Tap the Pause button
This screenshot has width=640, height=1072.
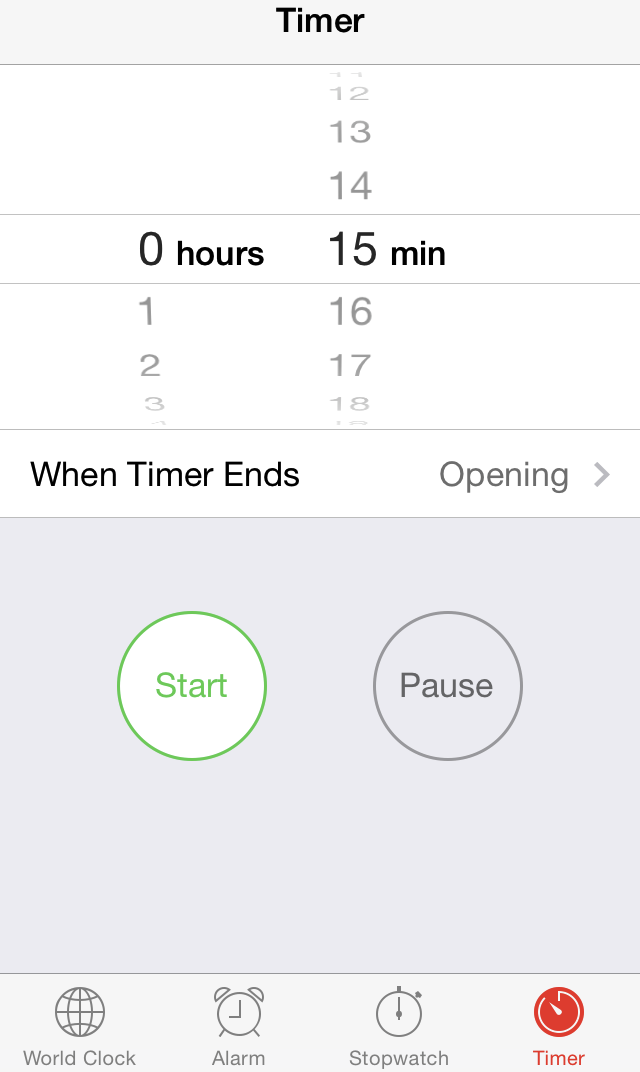click(x=447, y=686)
